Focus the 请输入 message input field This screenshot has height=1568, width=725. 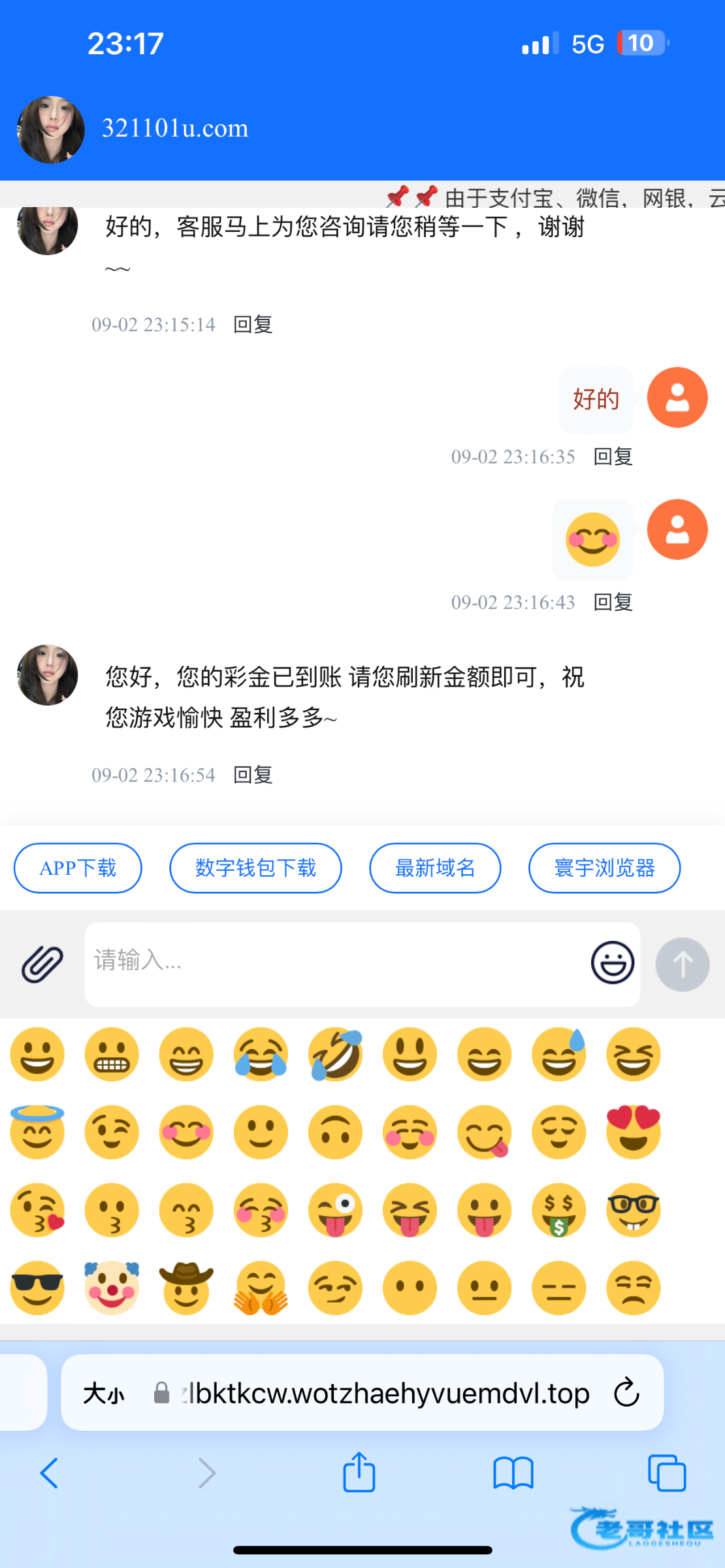tap(333, 963)
